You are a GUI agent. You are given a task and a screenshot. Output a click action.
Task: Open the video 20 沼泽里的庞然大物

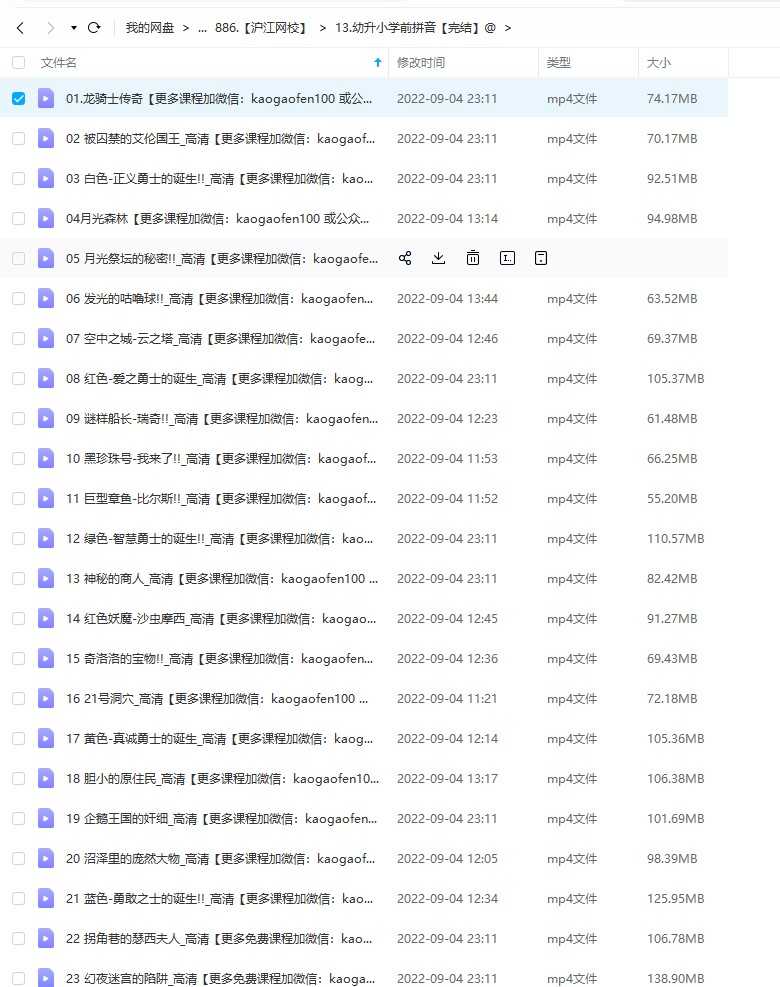click(x=220, y=858)
